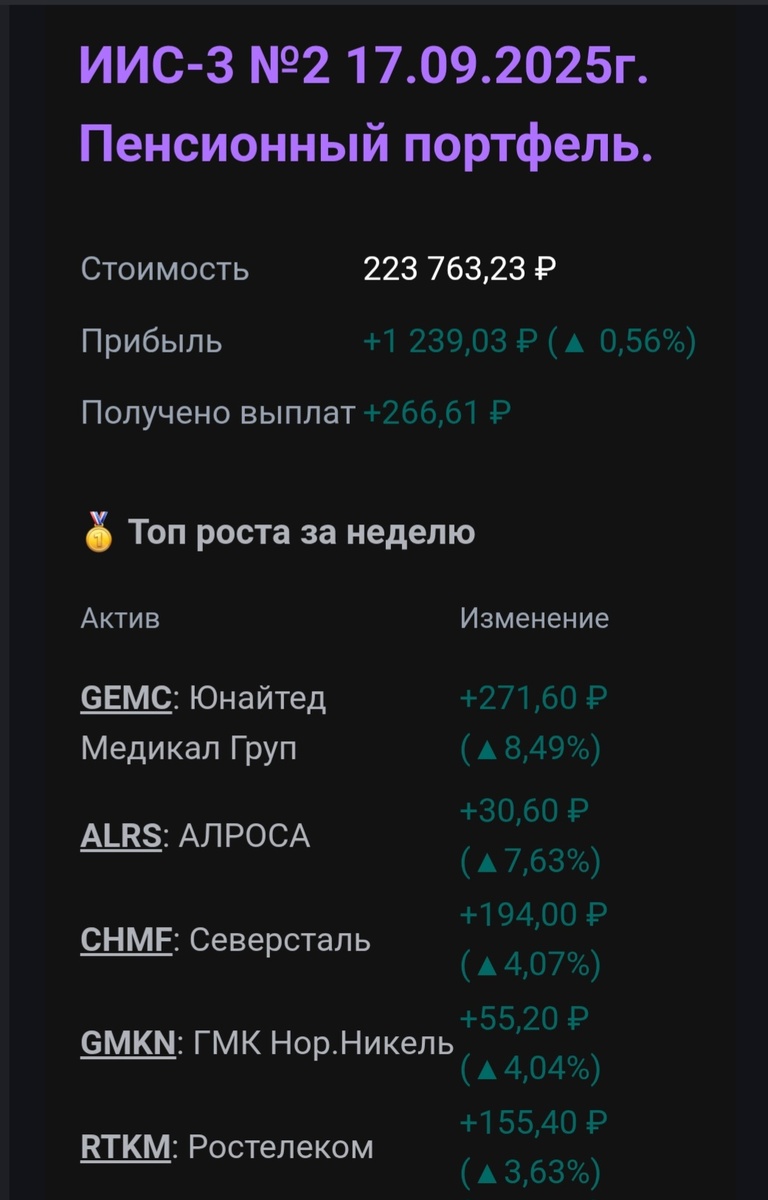View the RTKM Ростелеком ticker link

[126, 1147]
